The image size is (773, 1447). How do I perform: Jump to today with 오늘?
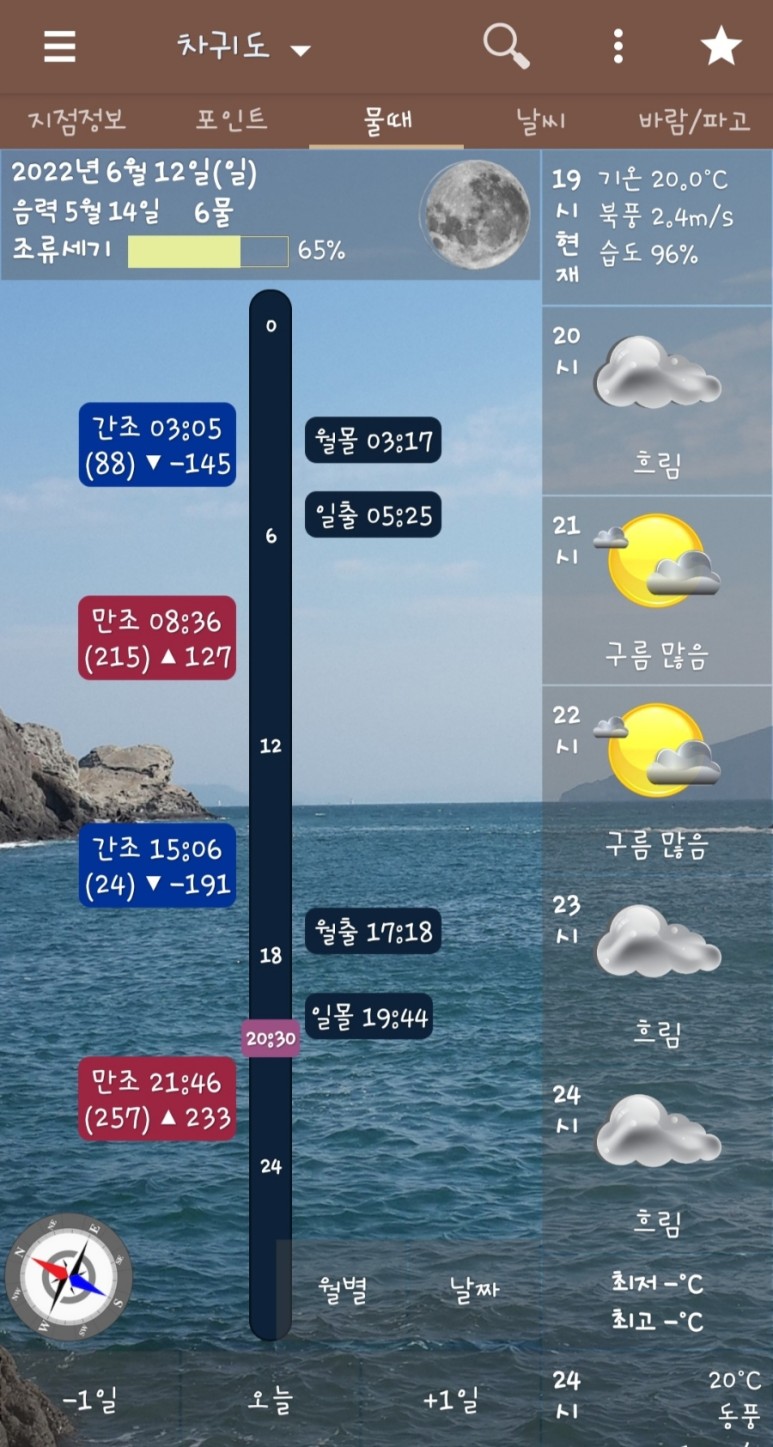270,1401
